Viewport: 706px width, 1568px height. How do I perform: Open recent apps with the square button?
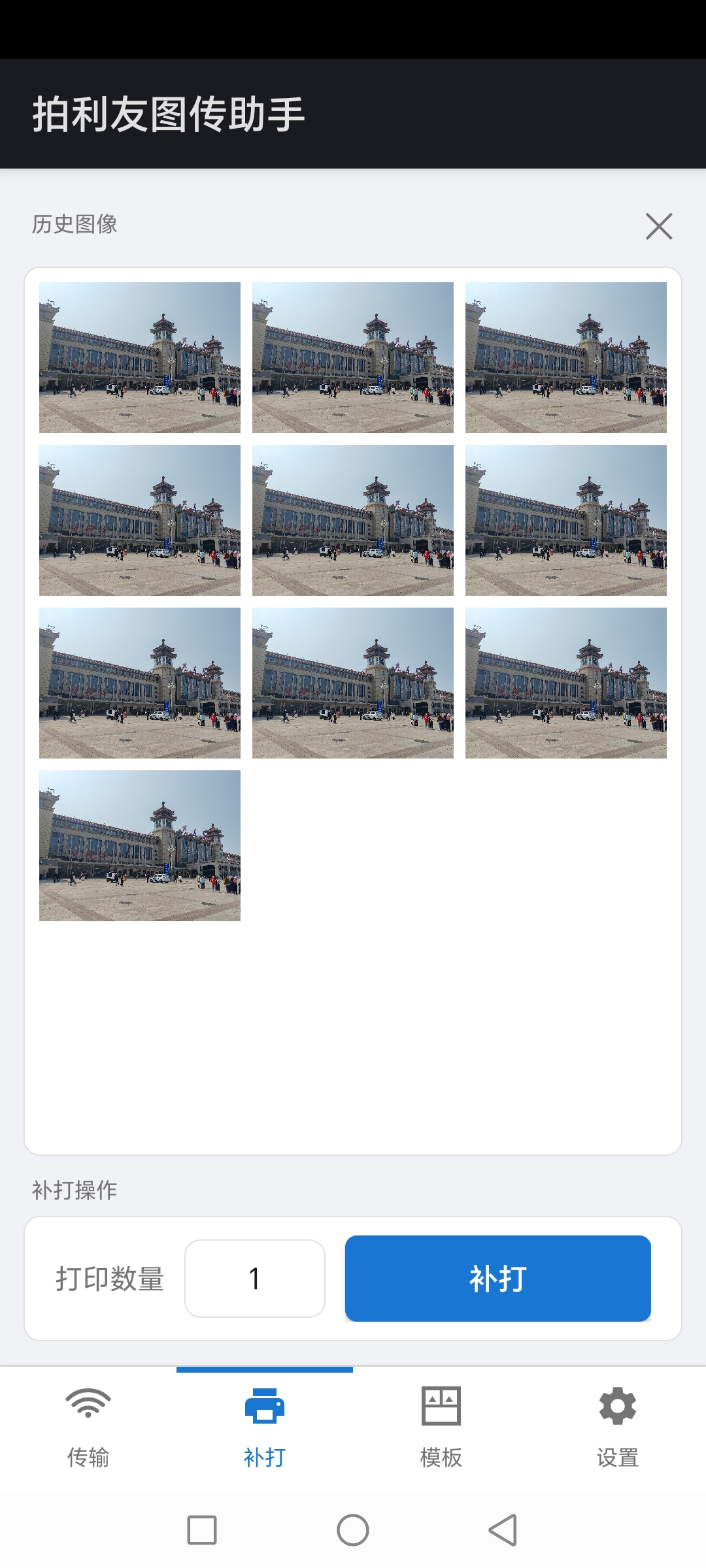202,1529
